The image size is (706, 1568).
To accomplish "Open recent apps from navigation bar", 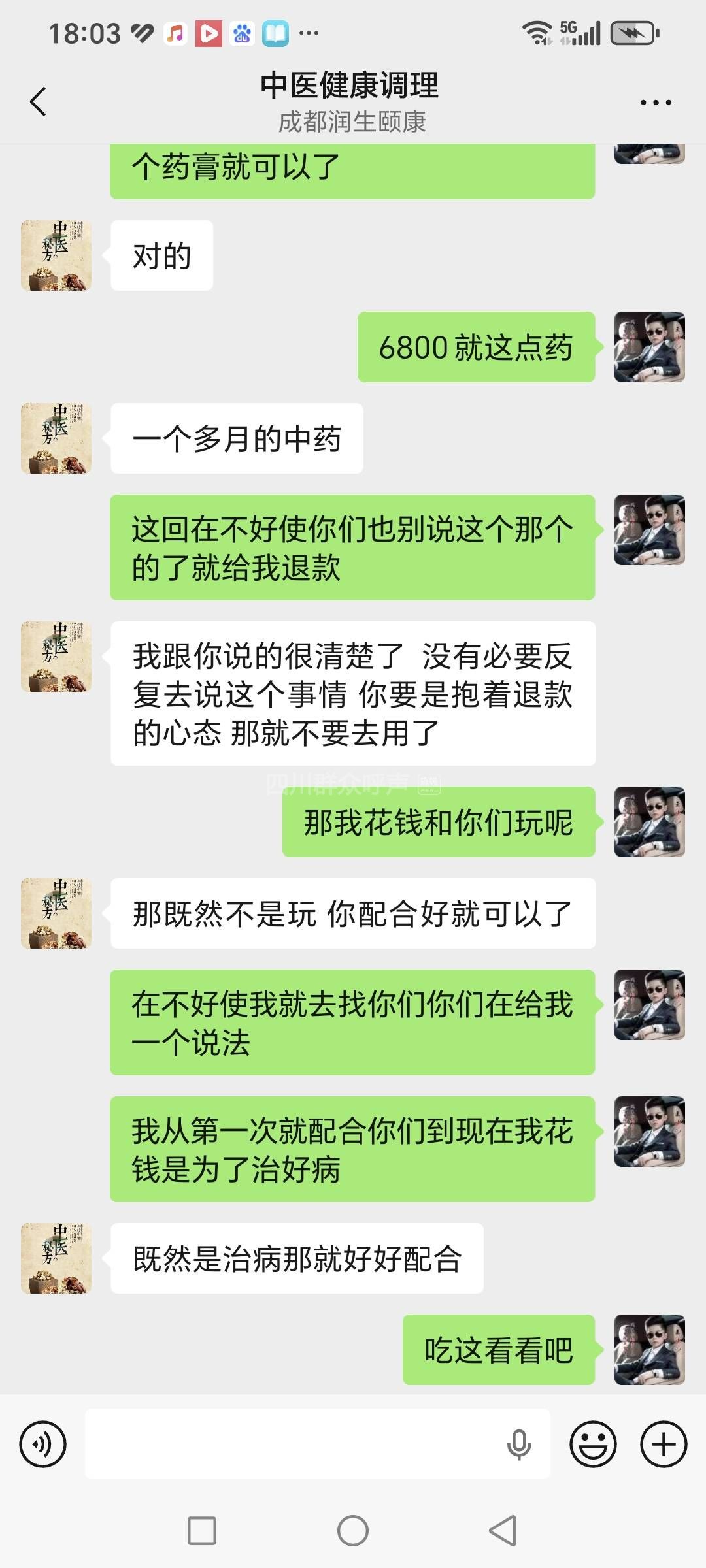I will (202, 1531).
